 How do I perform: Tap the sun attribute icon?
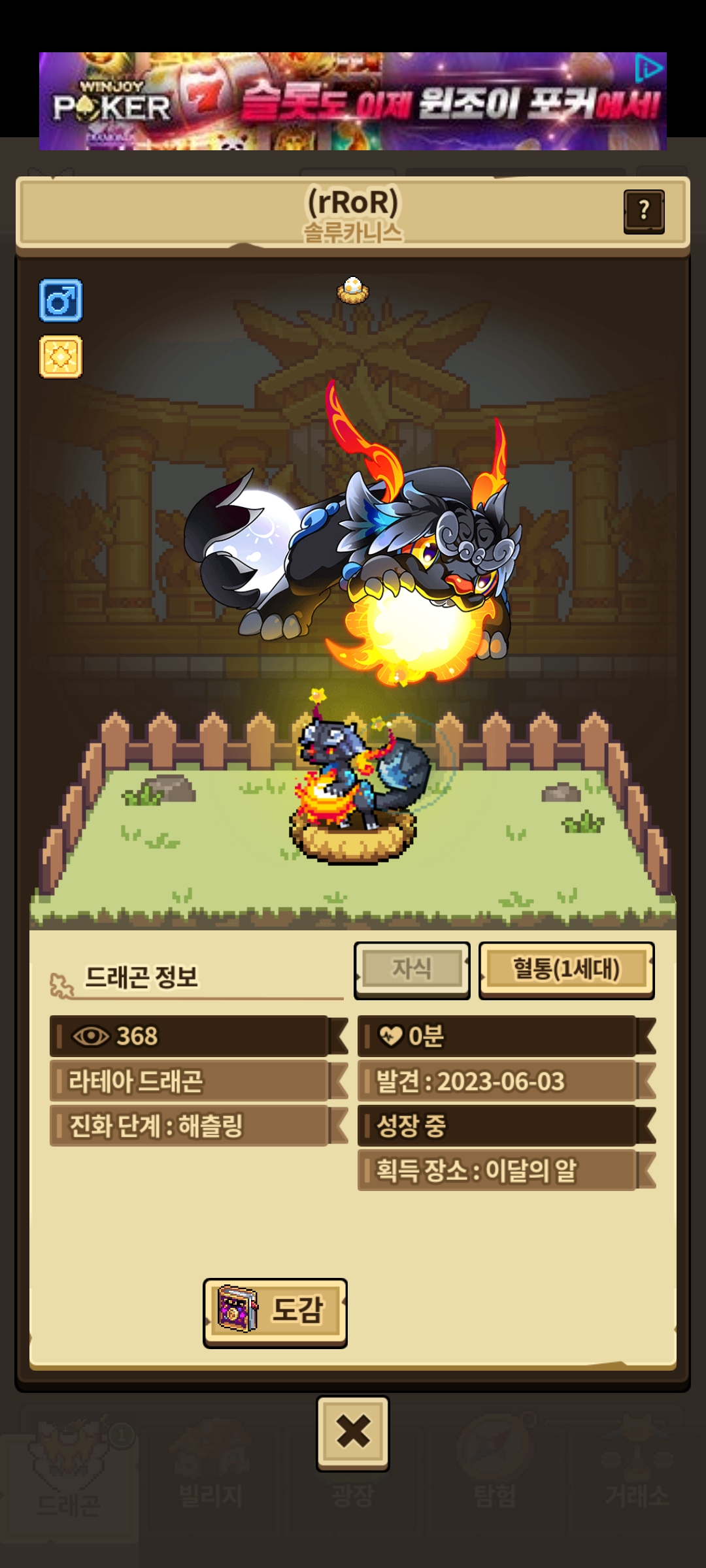pyautogui.click(x=61, y=357)
